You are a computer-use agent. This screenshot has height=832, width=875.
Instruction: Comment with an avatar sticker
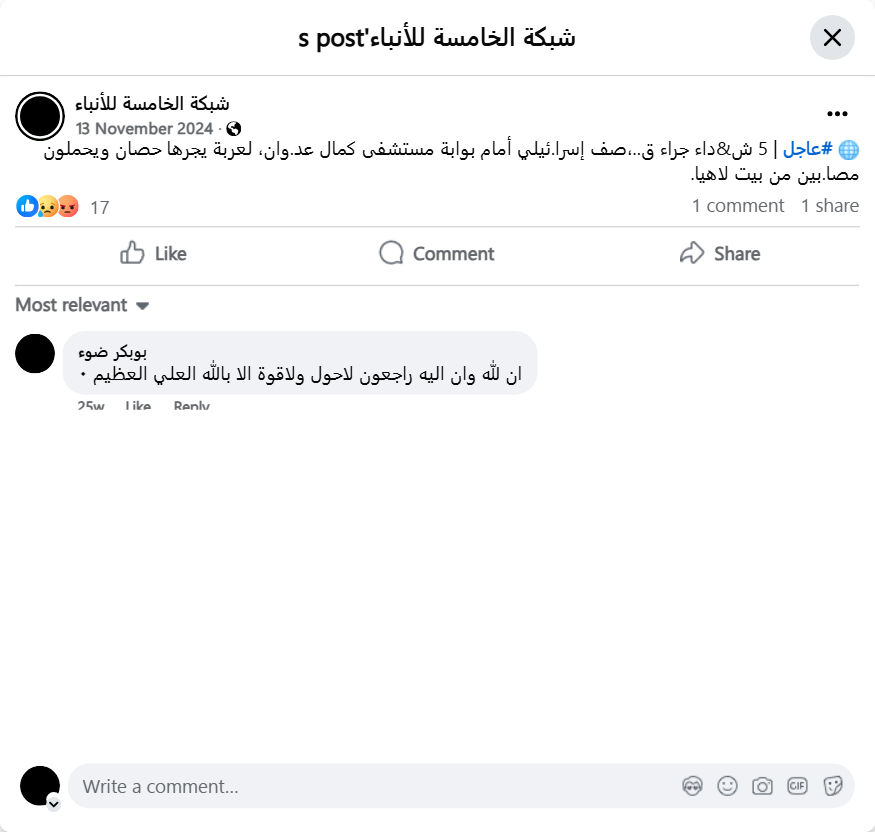pos(692,786)
